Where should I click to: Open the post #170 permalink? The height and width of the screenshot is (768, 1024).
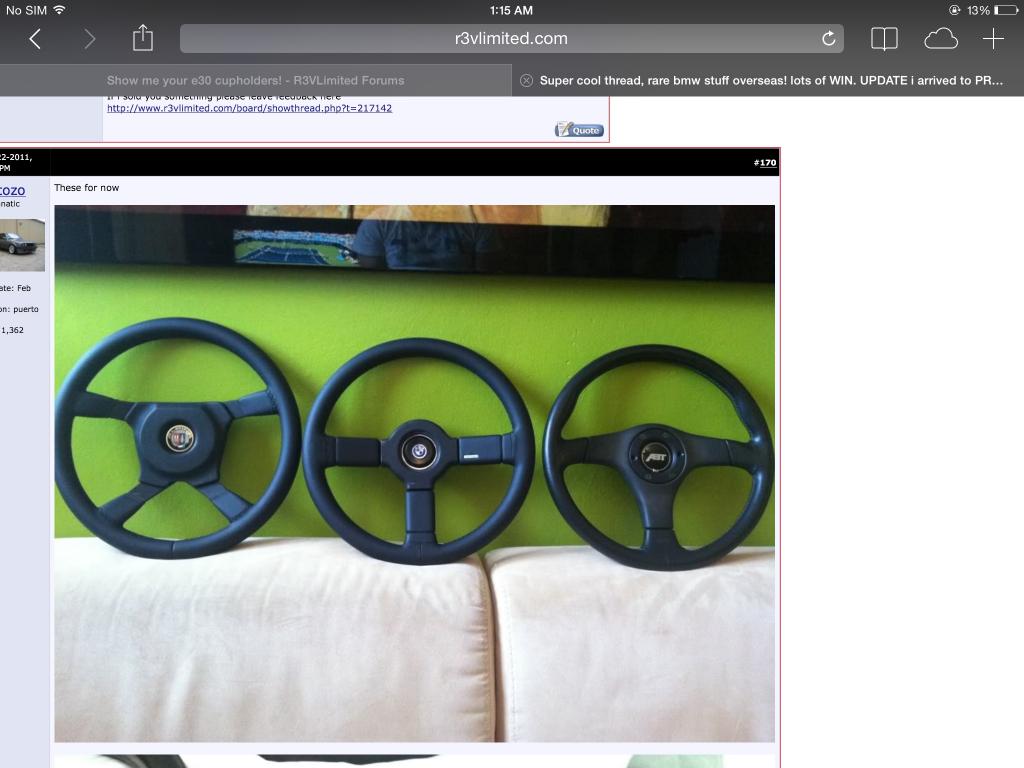click(766, 162)
